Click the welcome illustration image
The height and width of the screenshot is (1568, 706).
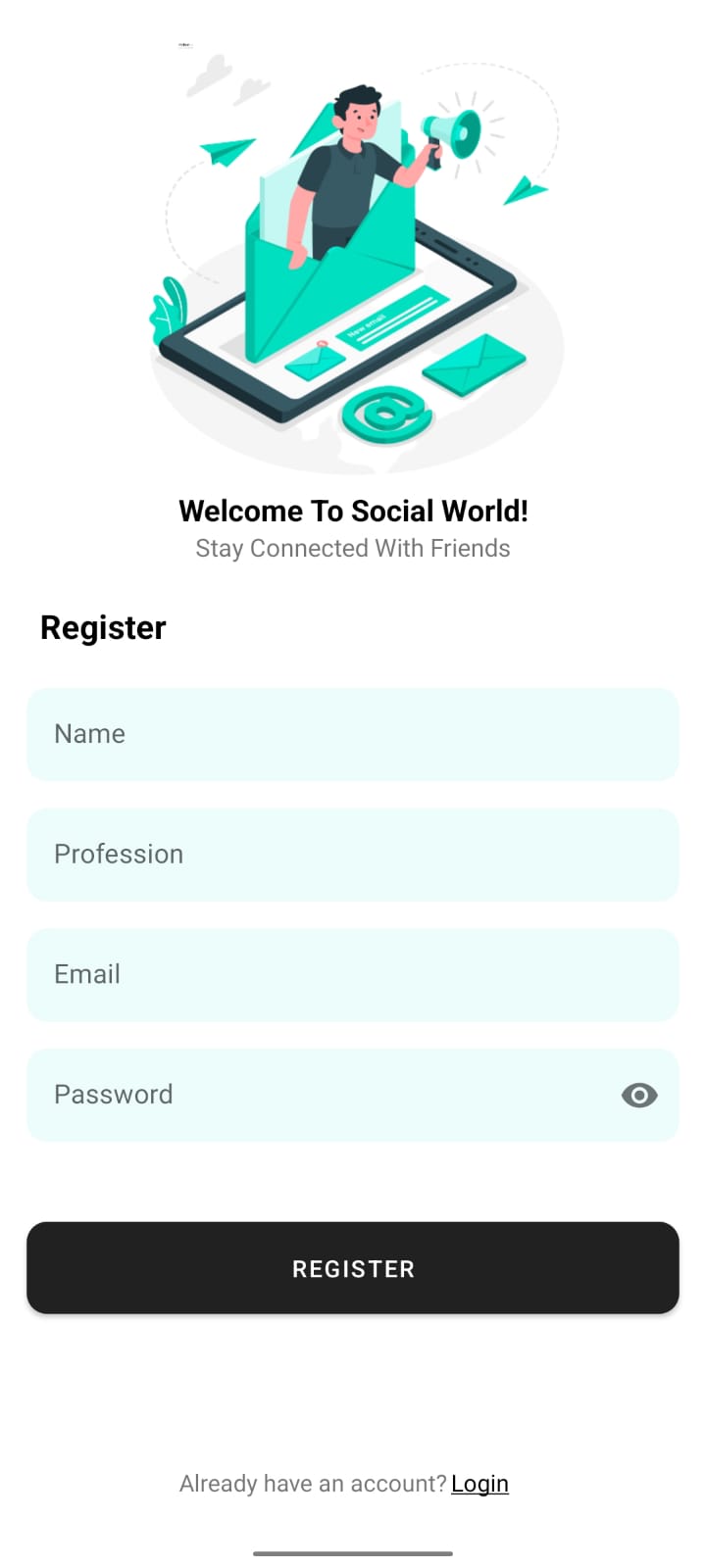tap(353, 255)
